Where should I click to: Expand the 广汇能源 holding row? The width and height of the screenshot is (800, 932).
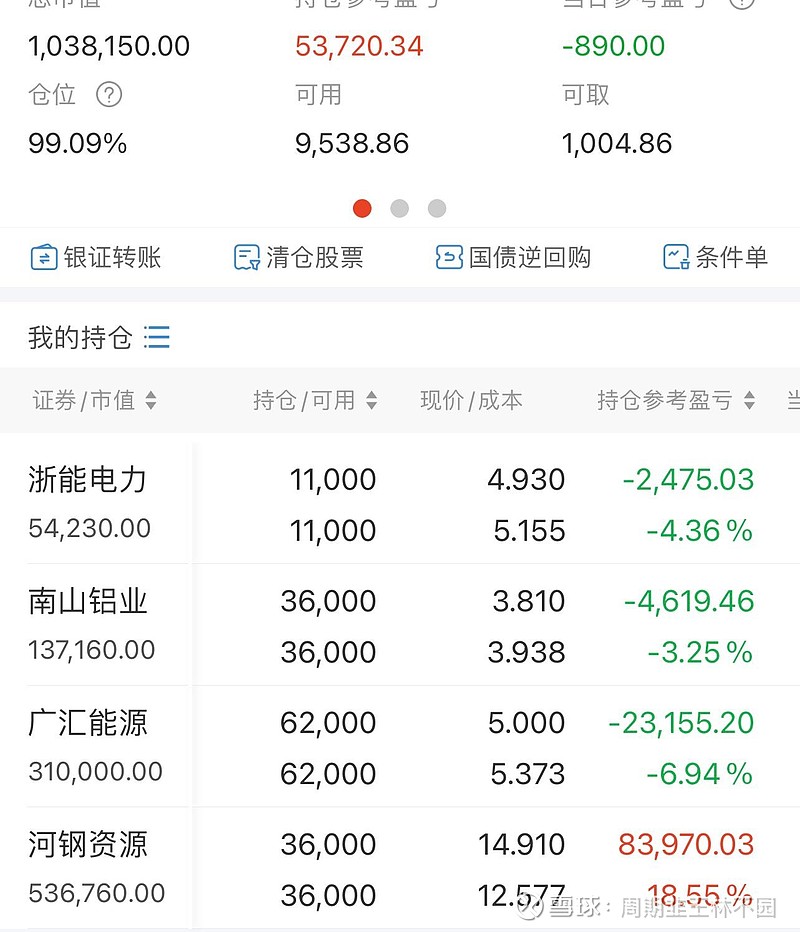[x=88, y=744]
